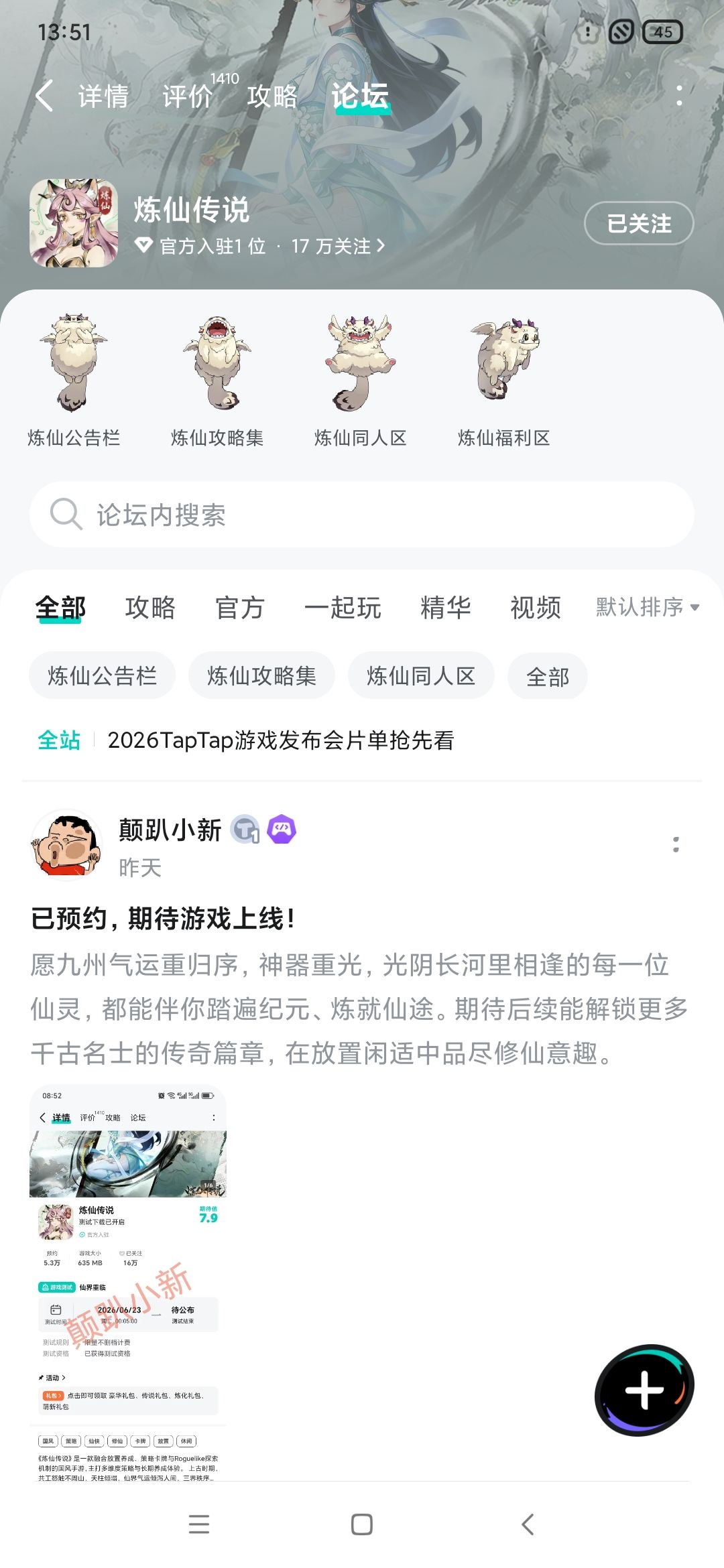Select the 炼仙攻略集 chip
This screenshot has width=724, height=1568.
pos(261,675)
